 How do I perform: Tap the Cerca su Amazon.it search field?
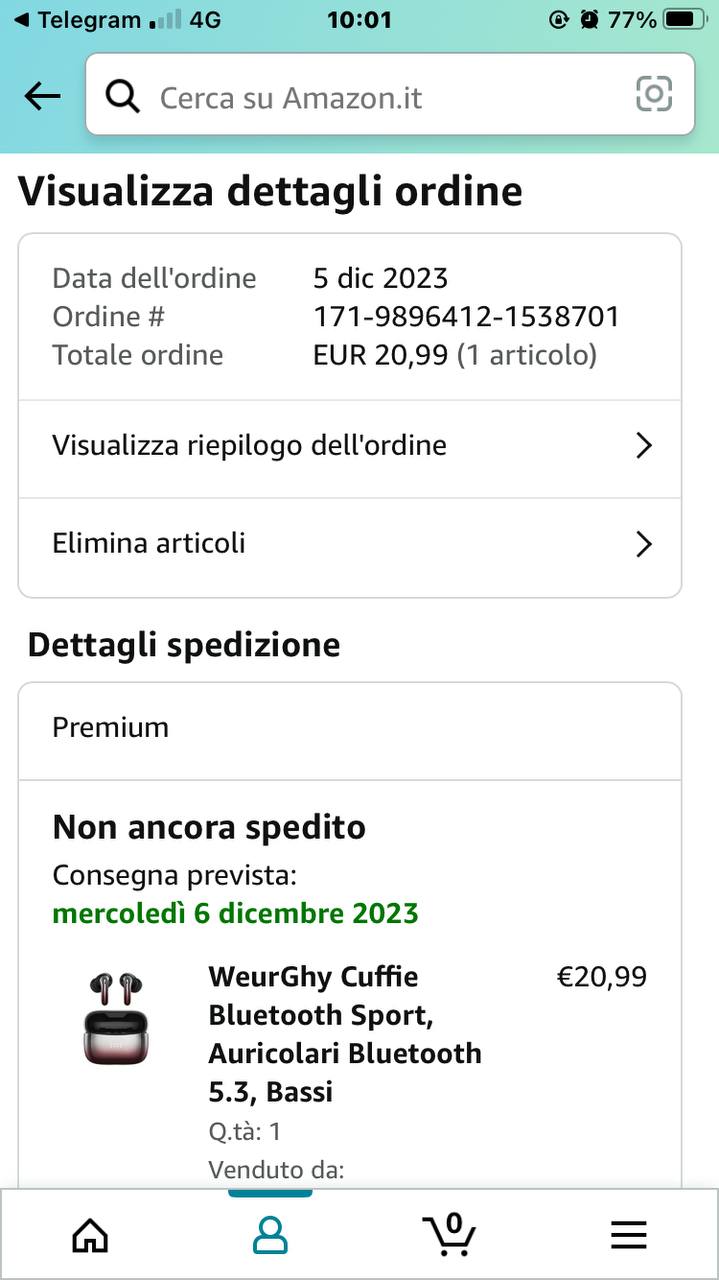click(380, 97)
